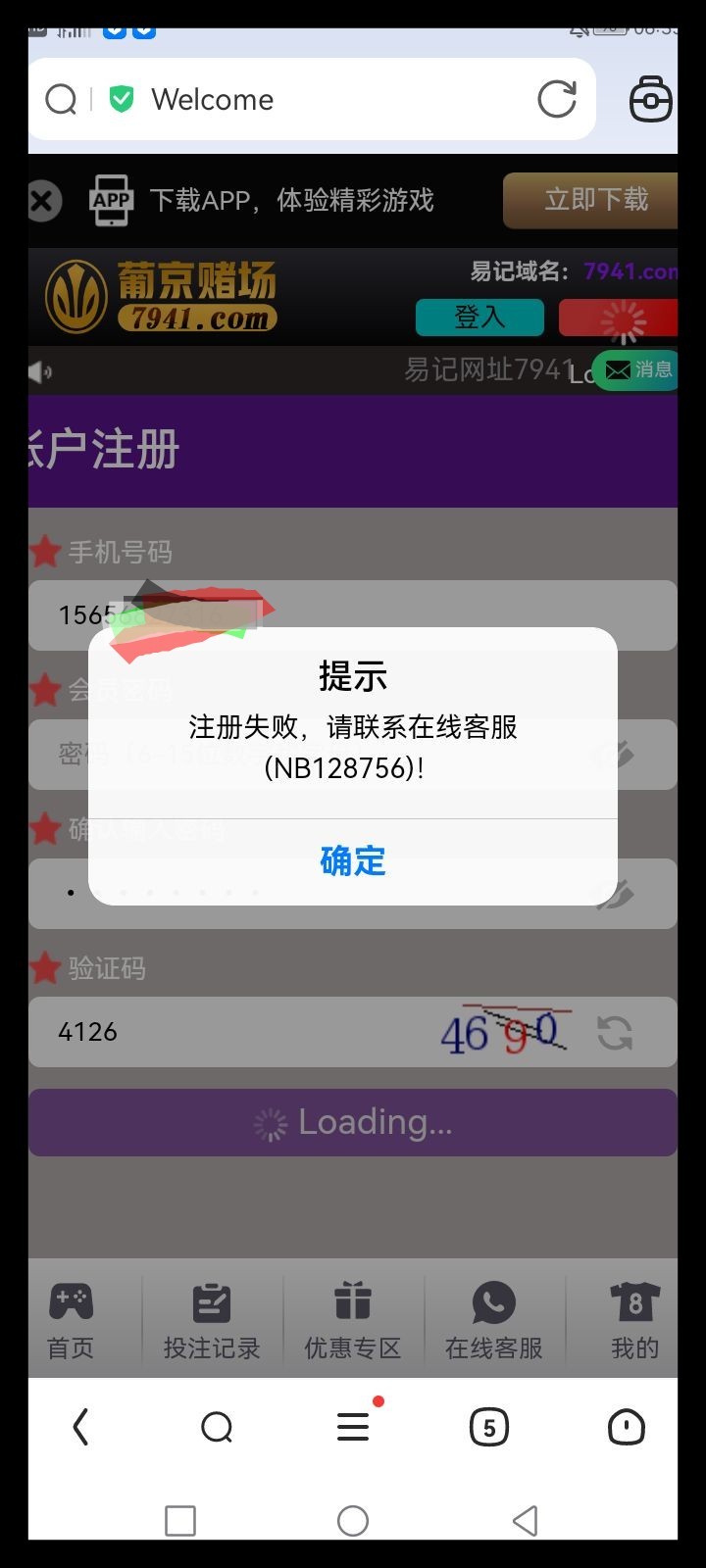Contact 在线客服 online support
706x1568 pixels.
point(494,1320)
